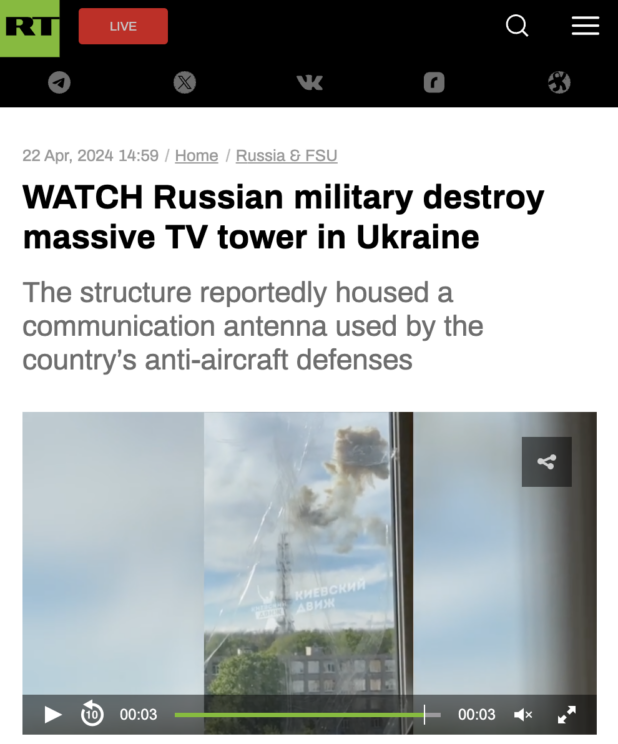Open the Russia & FSU section link

tap(286, 155)
